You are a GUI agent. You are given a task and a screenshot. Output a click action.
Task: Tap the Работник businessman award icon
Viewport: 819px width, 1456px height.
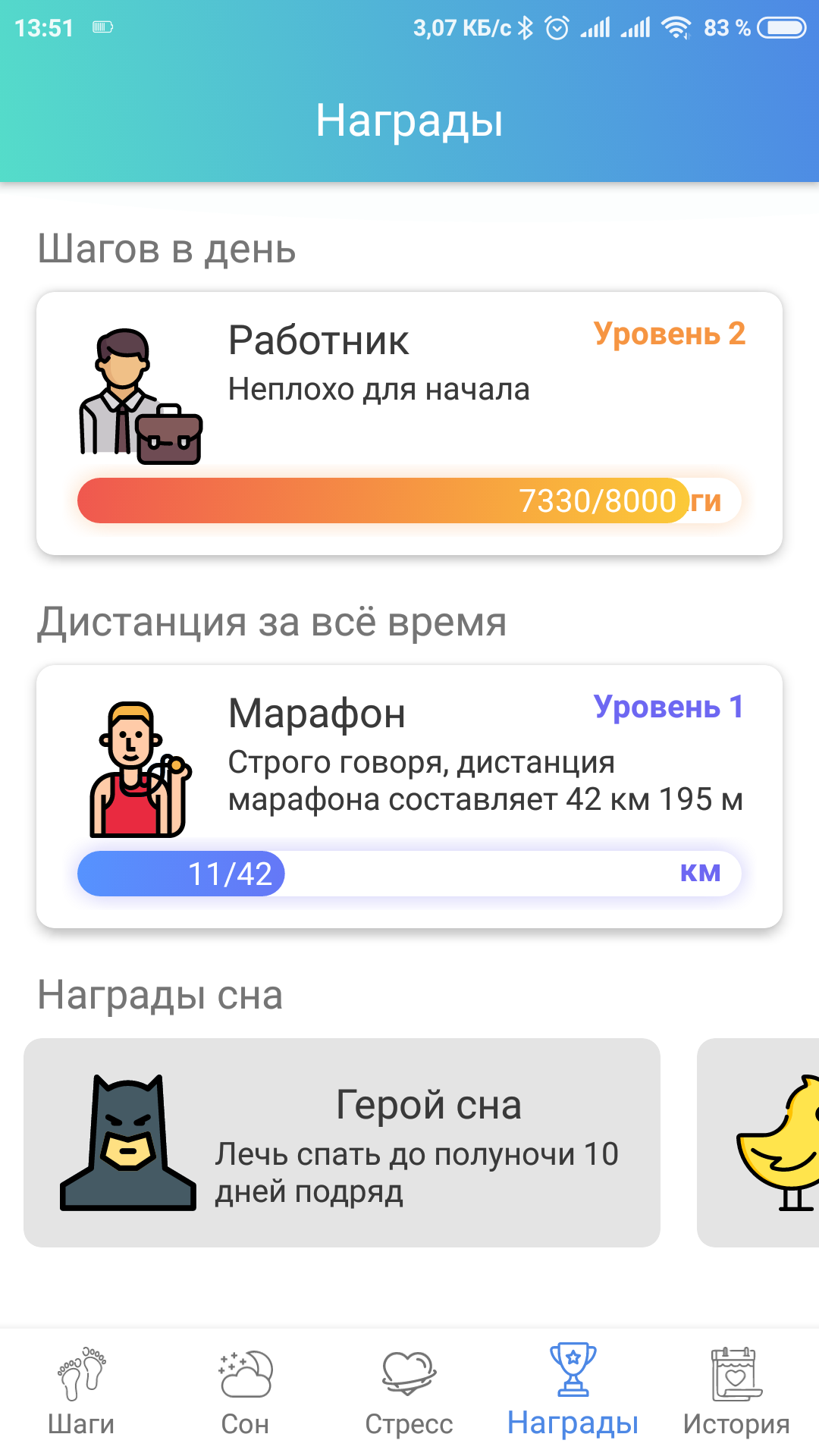point(141,394)
